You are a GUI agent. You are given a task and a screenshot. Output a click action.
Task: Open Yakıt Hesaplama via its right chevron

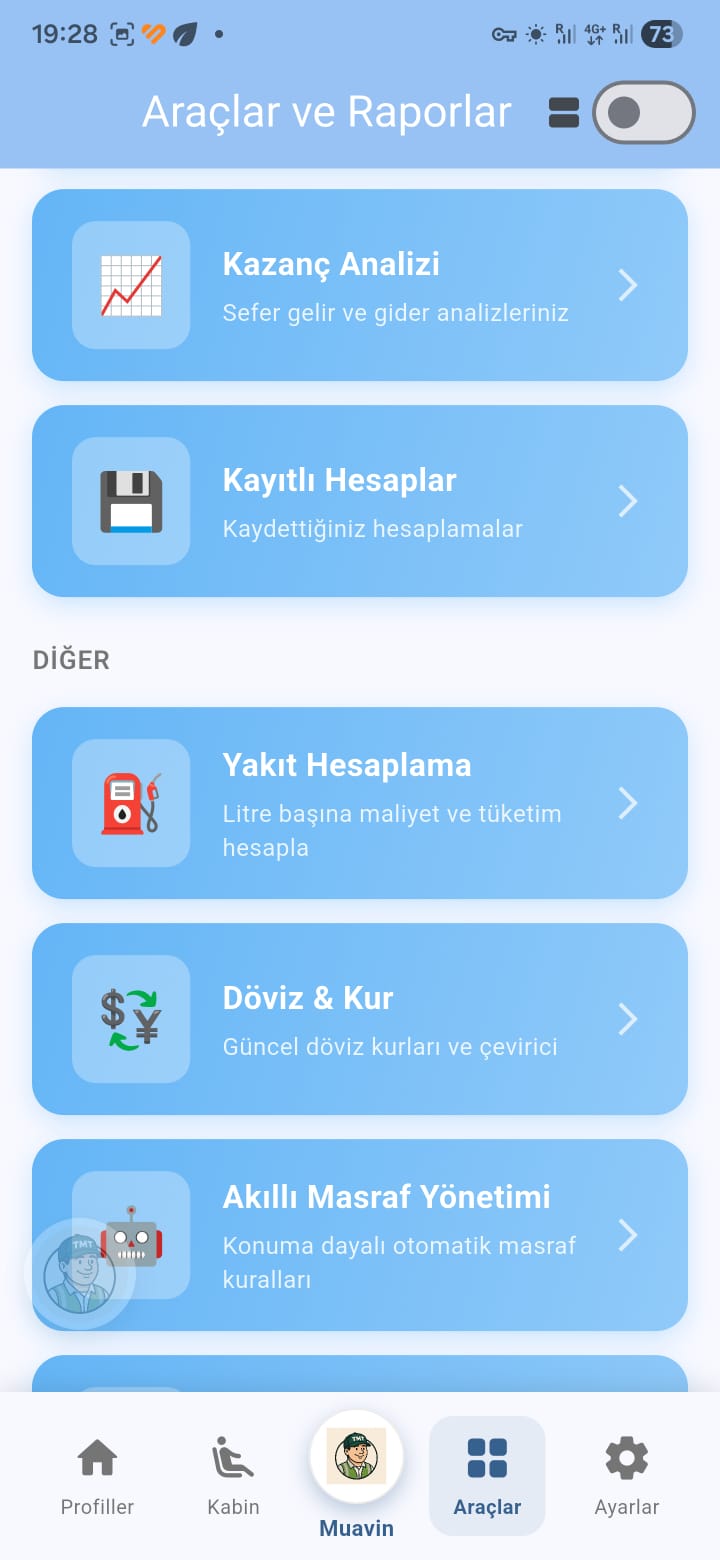click(x=628, y=803)
